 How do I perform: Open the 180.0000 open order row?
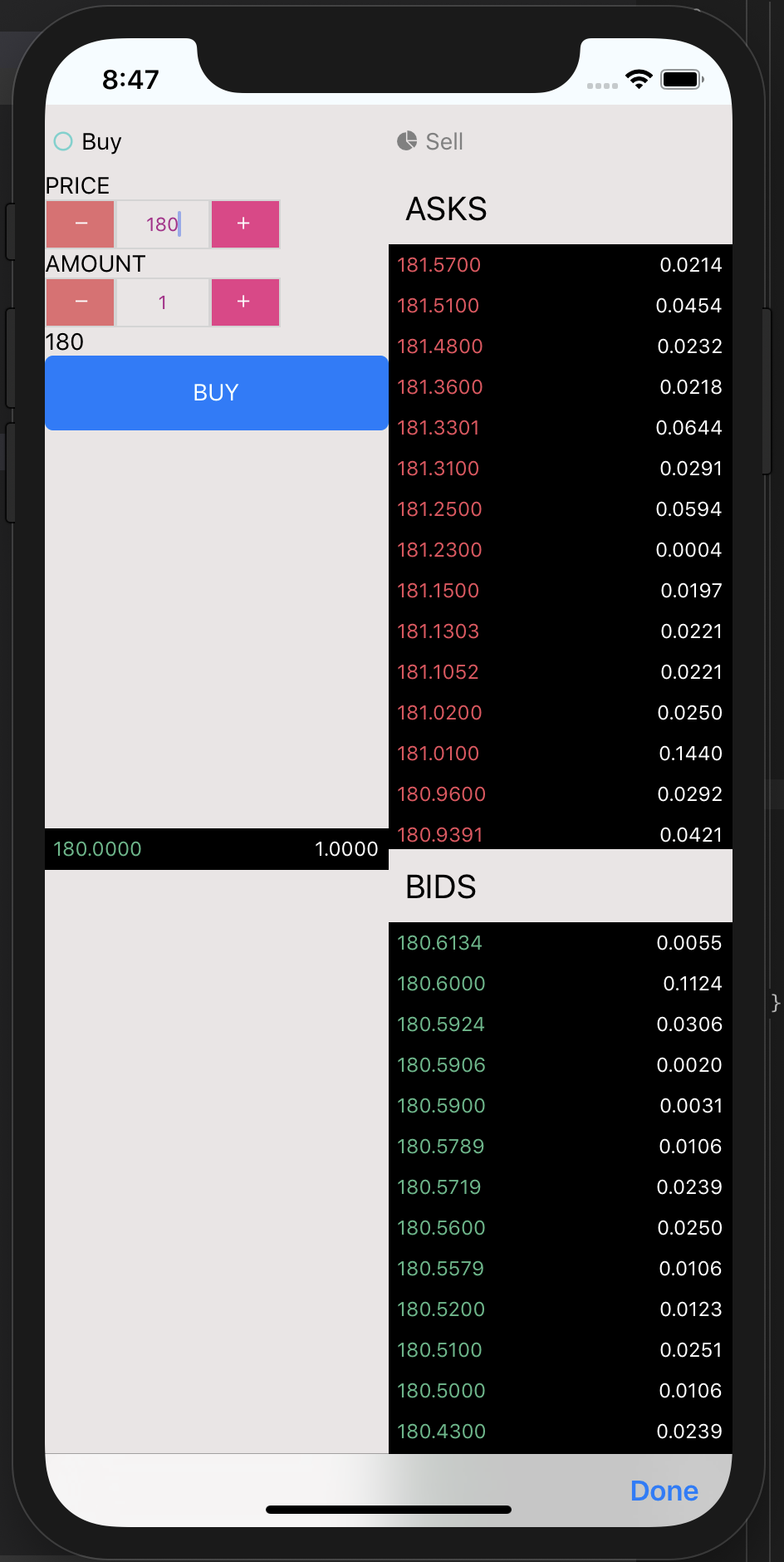click(x=216, y=849)
